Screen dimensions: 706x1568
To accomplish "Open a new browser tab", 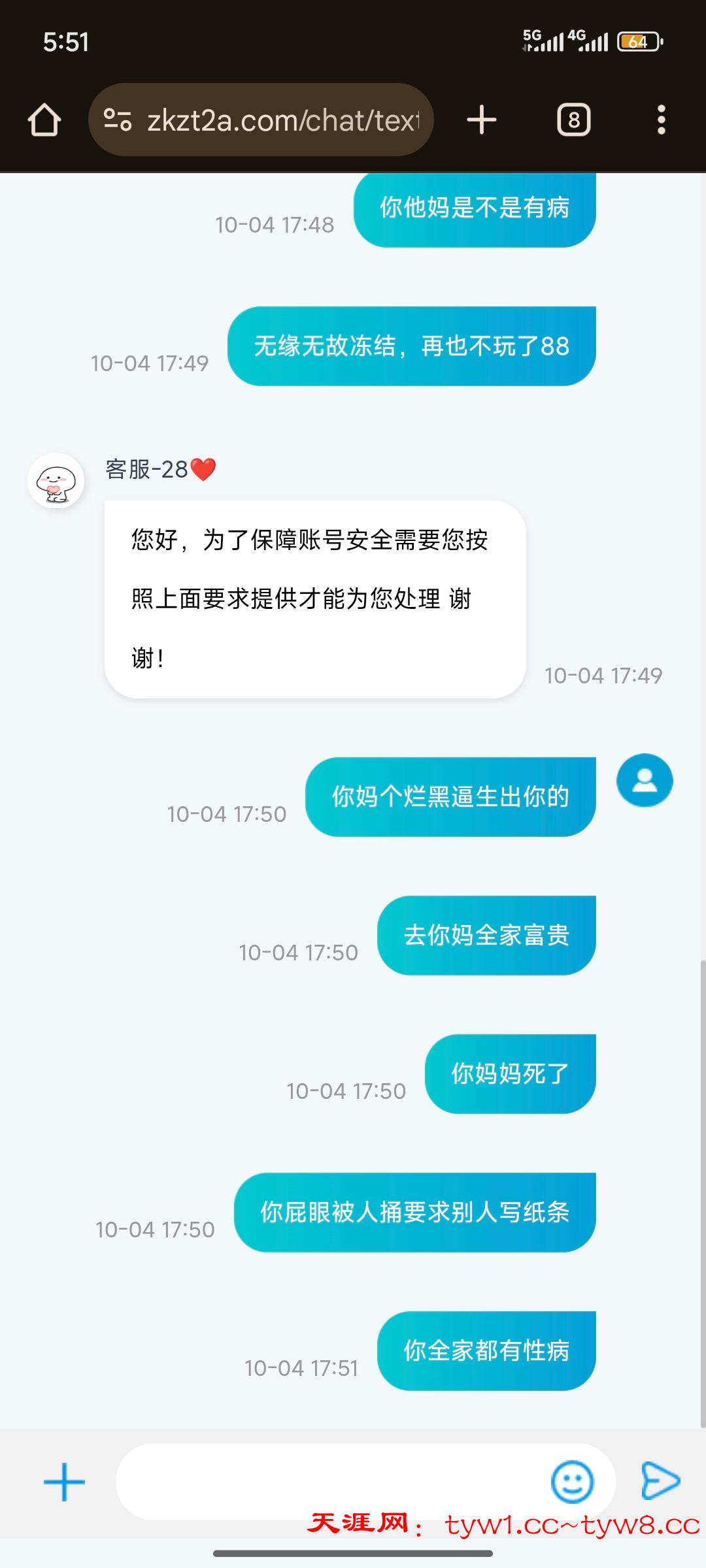I will [482, 120].
